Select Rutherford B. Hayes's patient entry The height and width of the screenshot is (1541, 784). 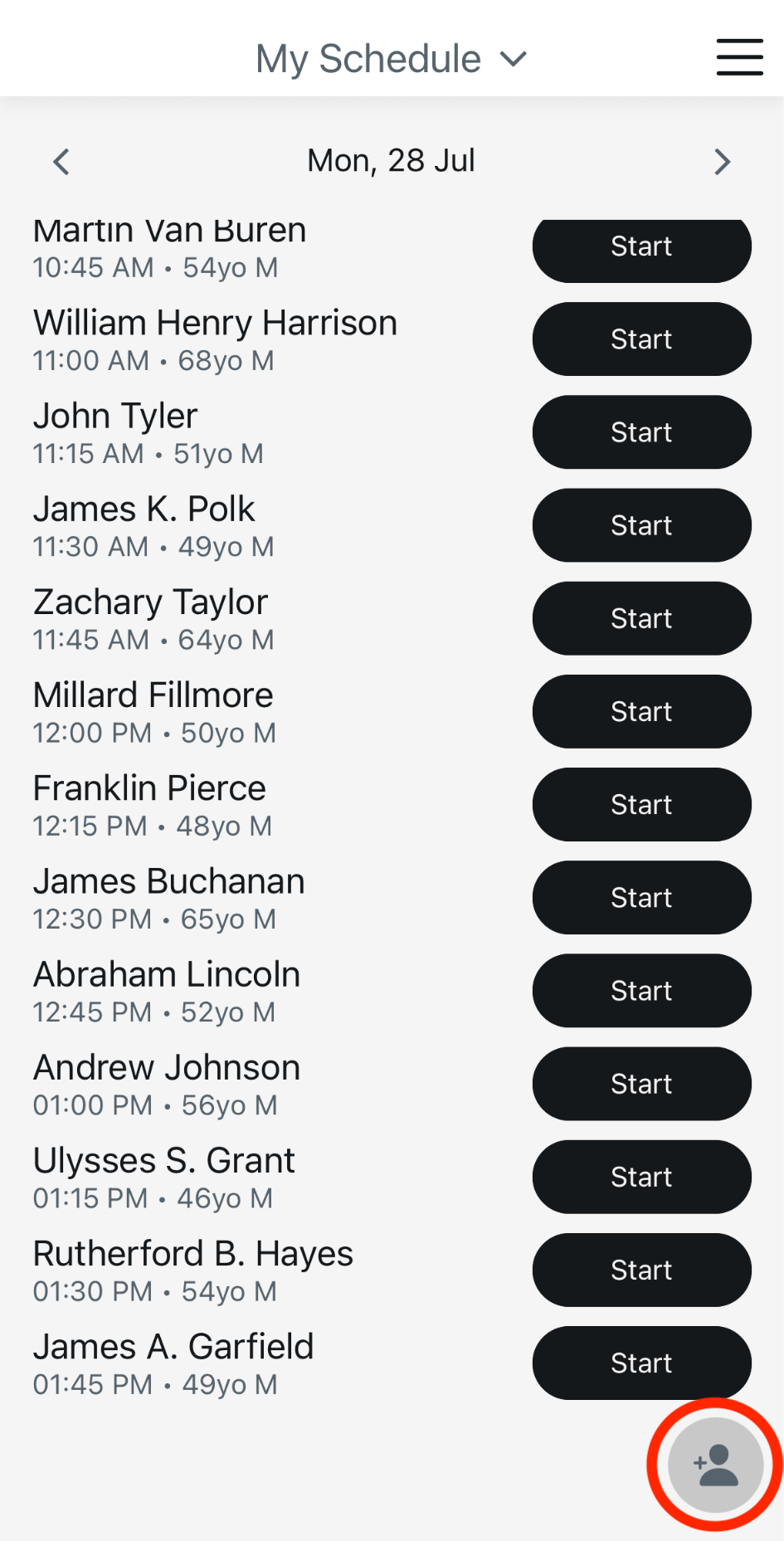point(192,1270)
